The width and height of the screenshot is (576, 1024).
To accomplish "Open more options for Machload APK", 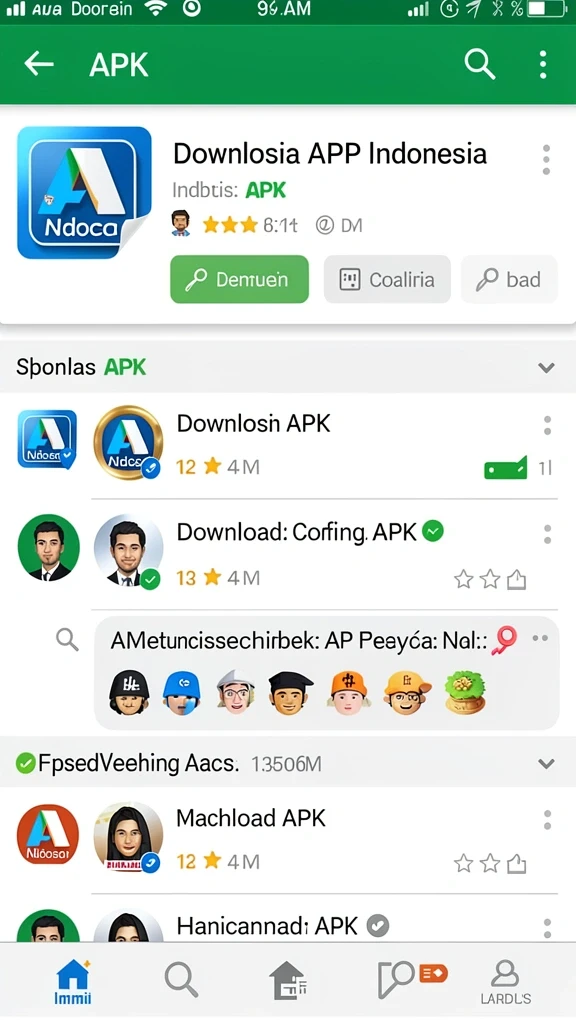I will tap(547, 820).
